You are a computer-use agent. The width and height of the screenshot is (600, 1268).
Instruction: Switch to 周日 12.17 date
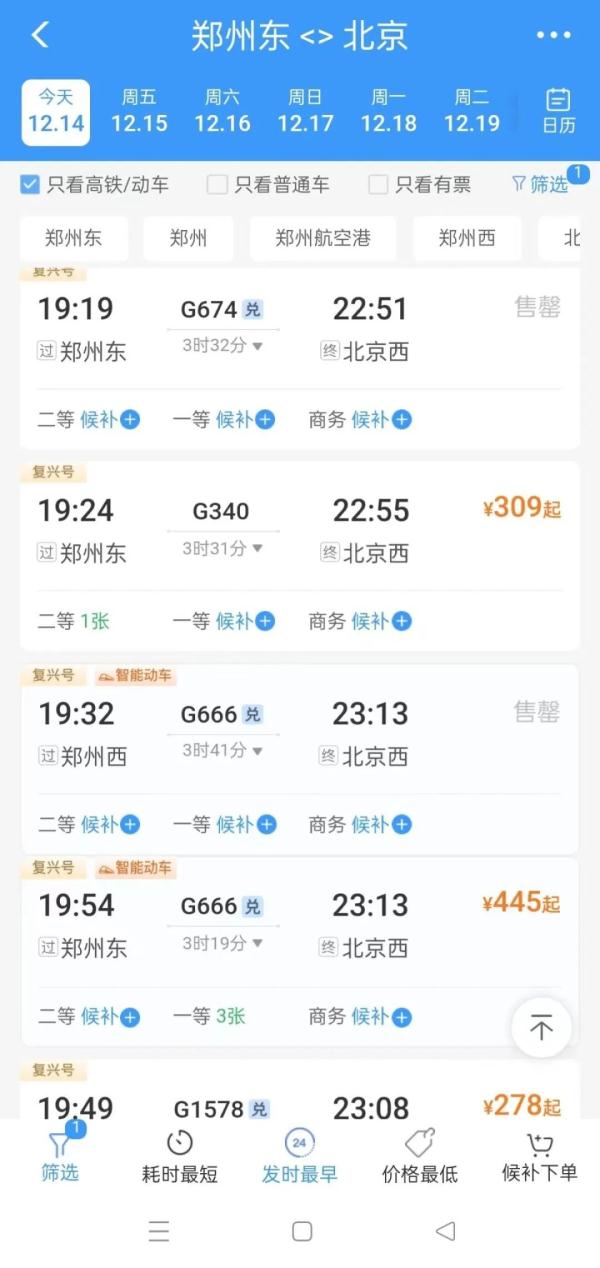pos(305,111)
